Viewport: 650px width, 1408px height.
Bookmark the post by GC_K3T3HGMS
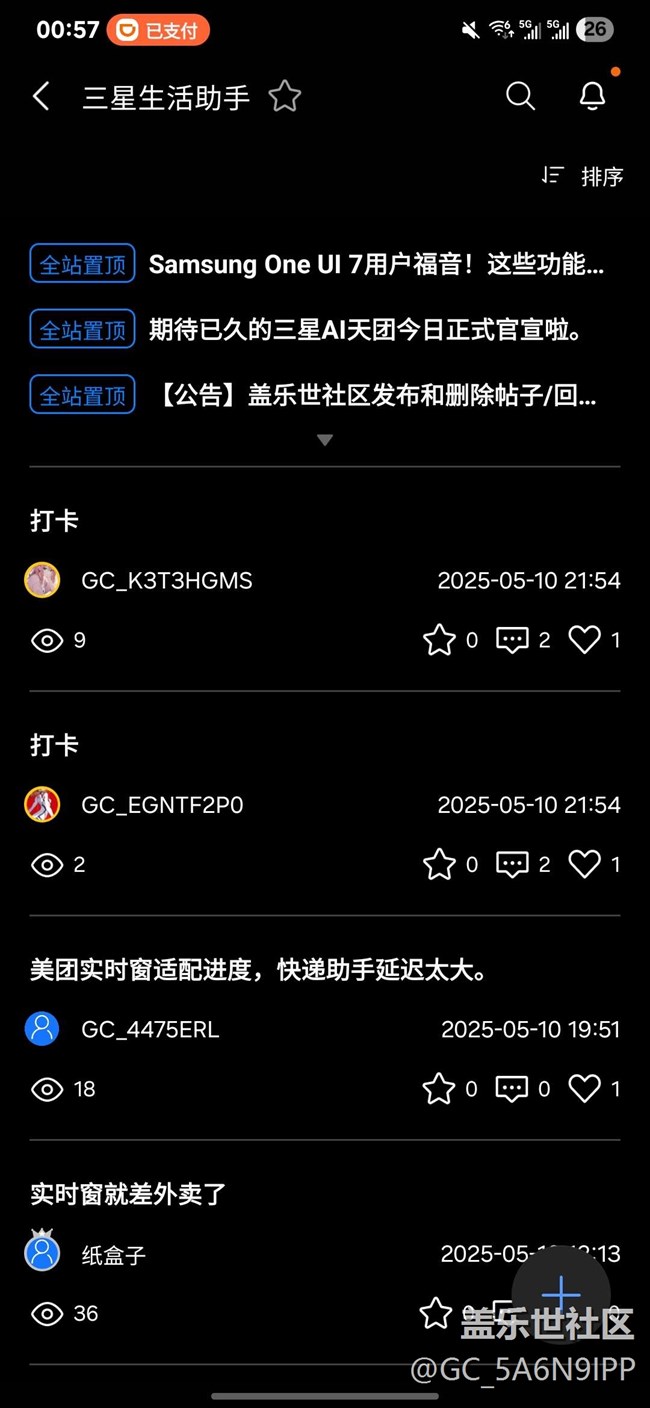click(x=439, y=640)
